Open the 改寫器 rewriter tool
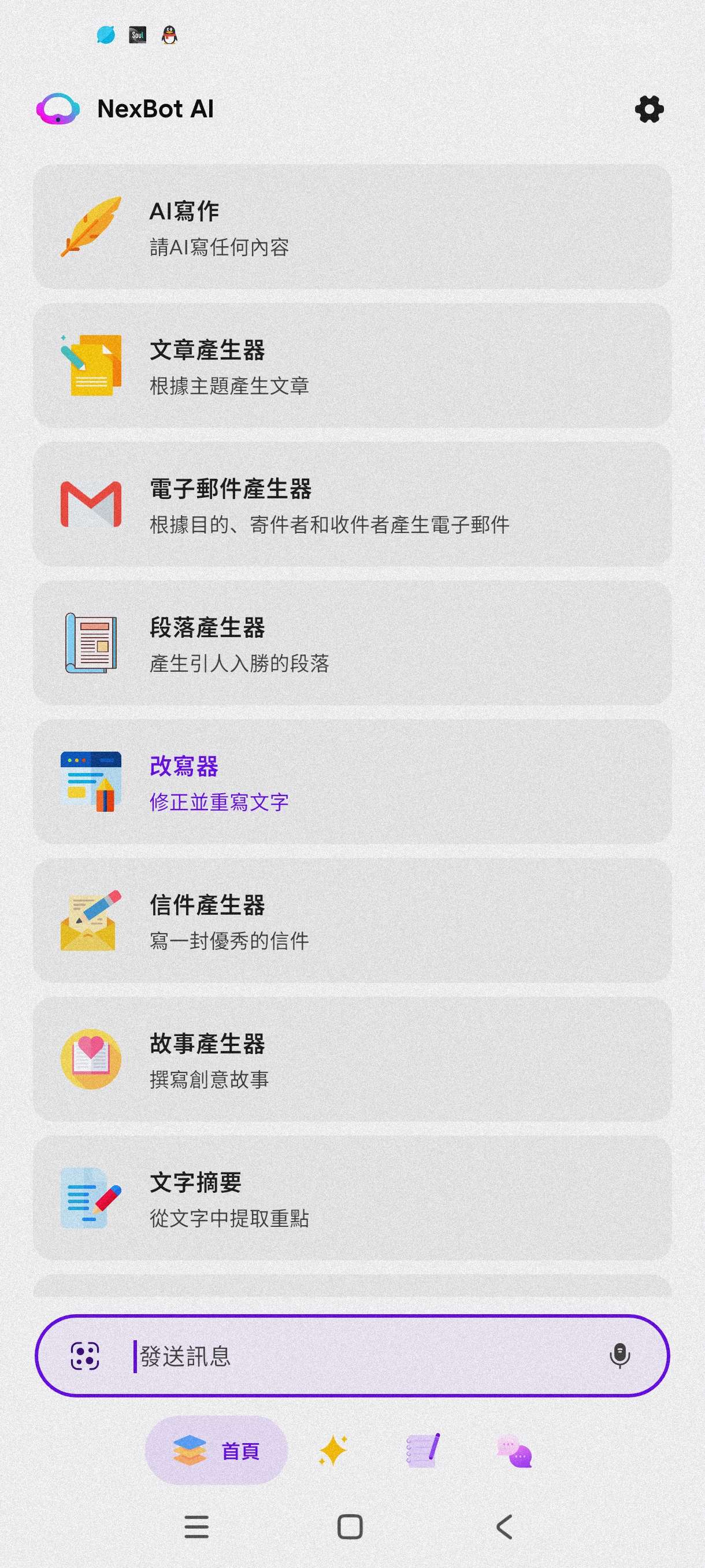This screenshot has width=705, height=1568. pyautogui.click(x=351, y=782)
